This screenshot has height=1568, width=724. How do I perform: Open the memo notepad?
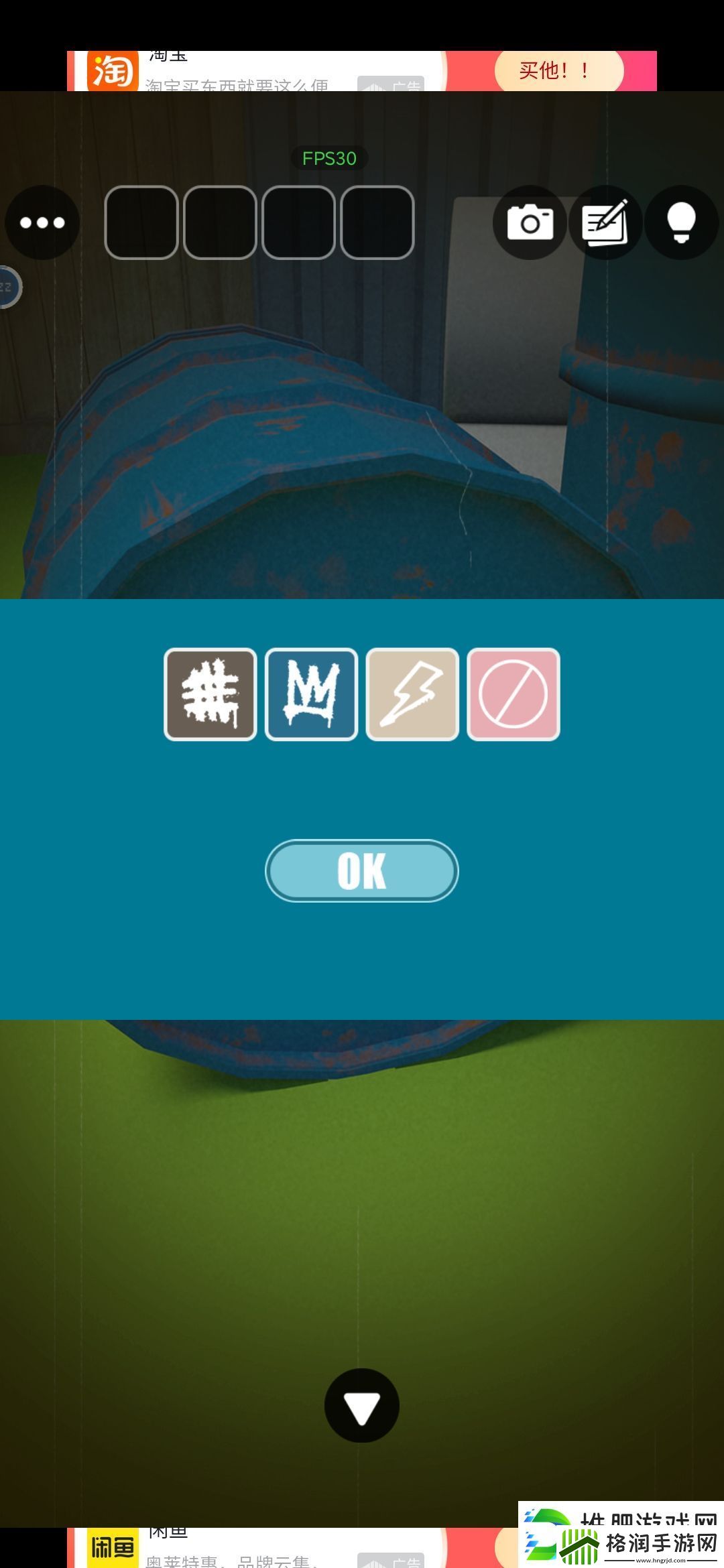(605, 222)
